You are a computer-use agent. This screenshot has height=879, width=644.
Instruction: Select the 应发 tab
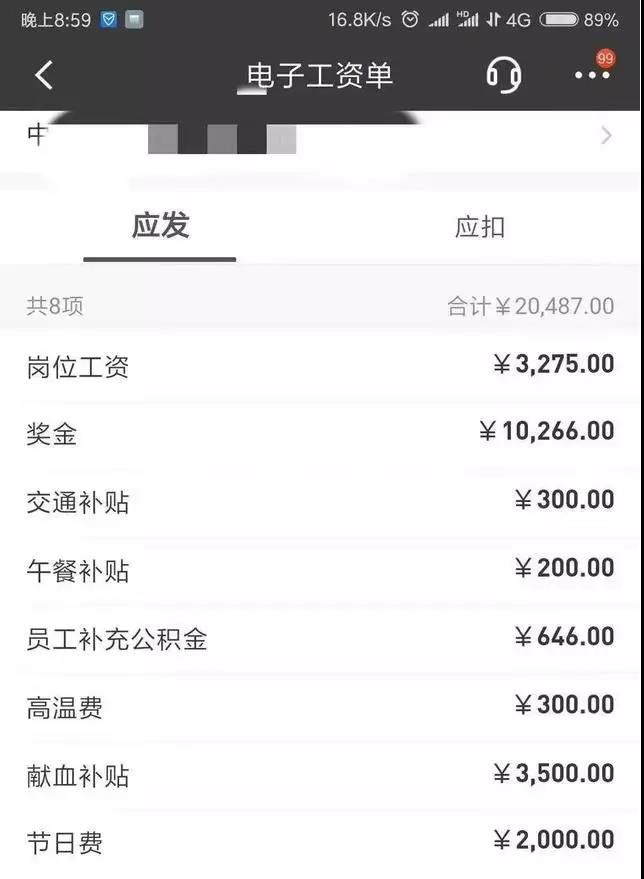point(160,227)
